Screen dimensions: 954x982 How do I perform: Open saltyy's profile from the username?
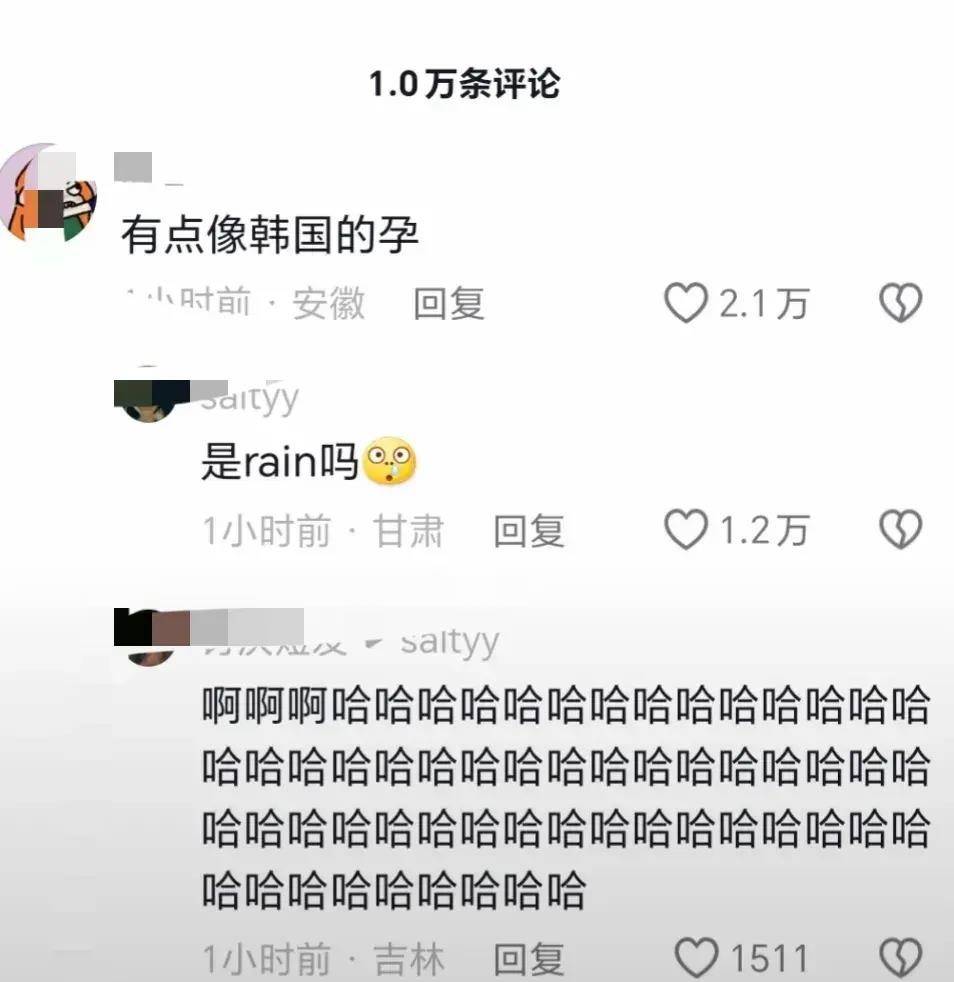pos(250,399)
